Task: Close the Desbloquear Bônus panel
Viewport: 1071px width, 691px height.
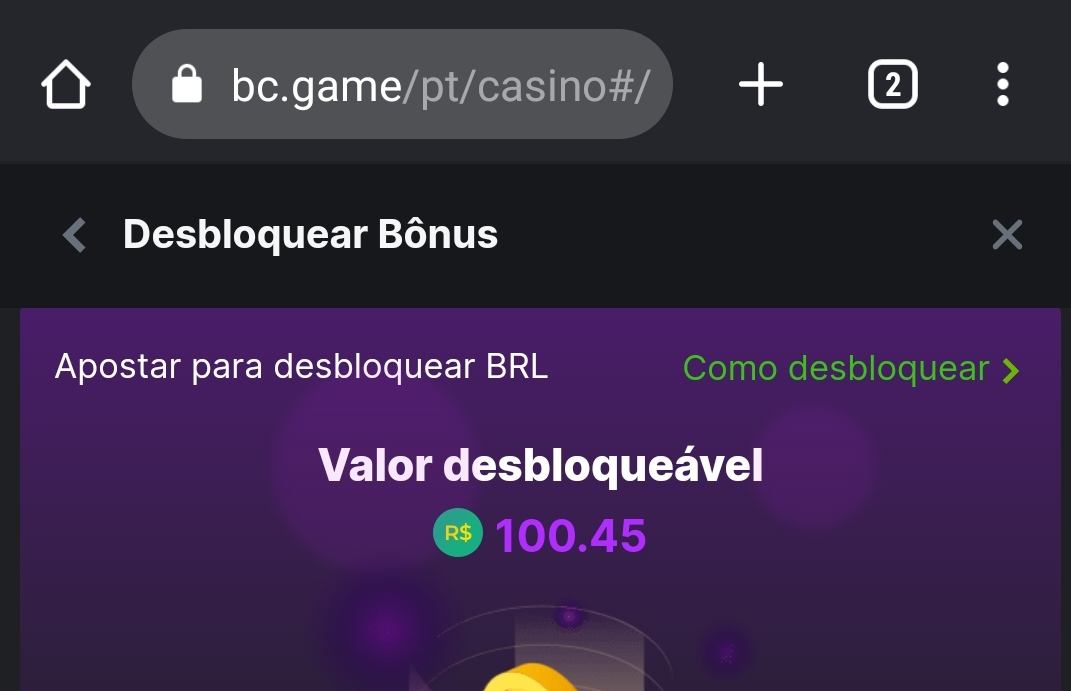Action: [1006, 236]
